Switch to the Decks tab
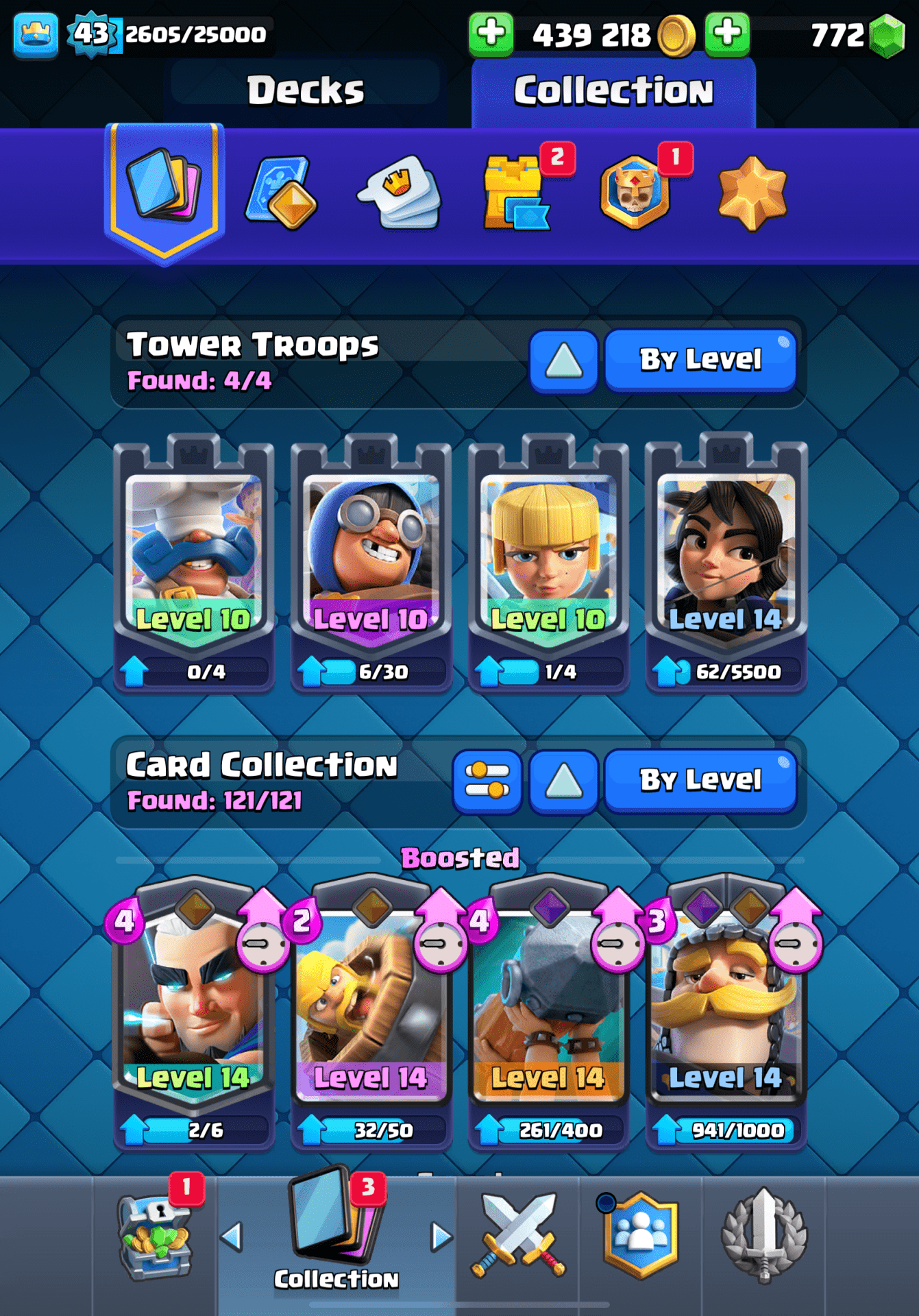 click(x=305, y=90)
